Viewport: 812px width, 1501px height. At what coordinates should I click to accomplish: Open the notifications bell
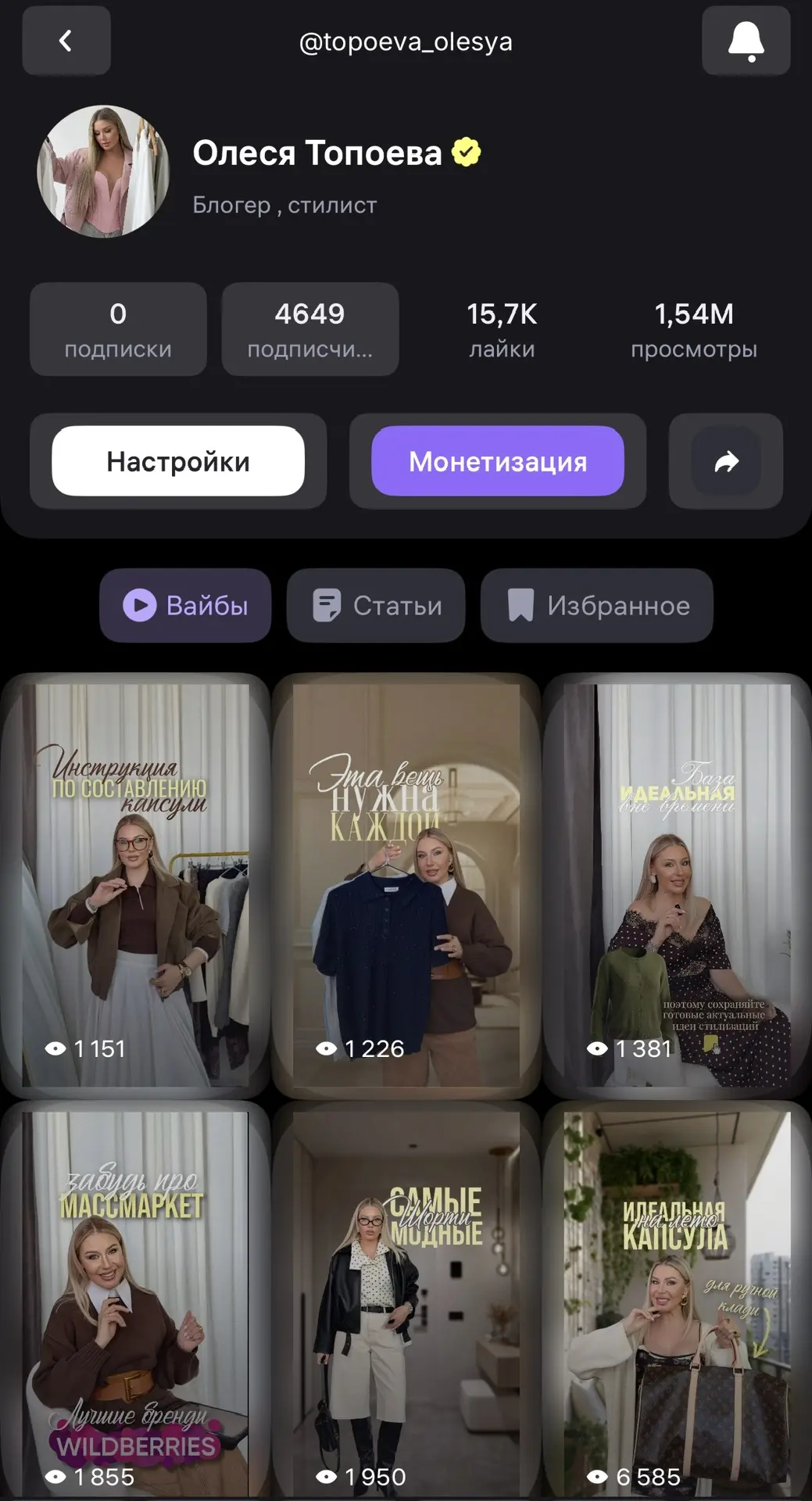[746, 41]
